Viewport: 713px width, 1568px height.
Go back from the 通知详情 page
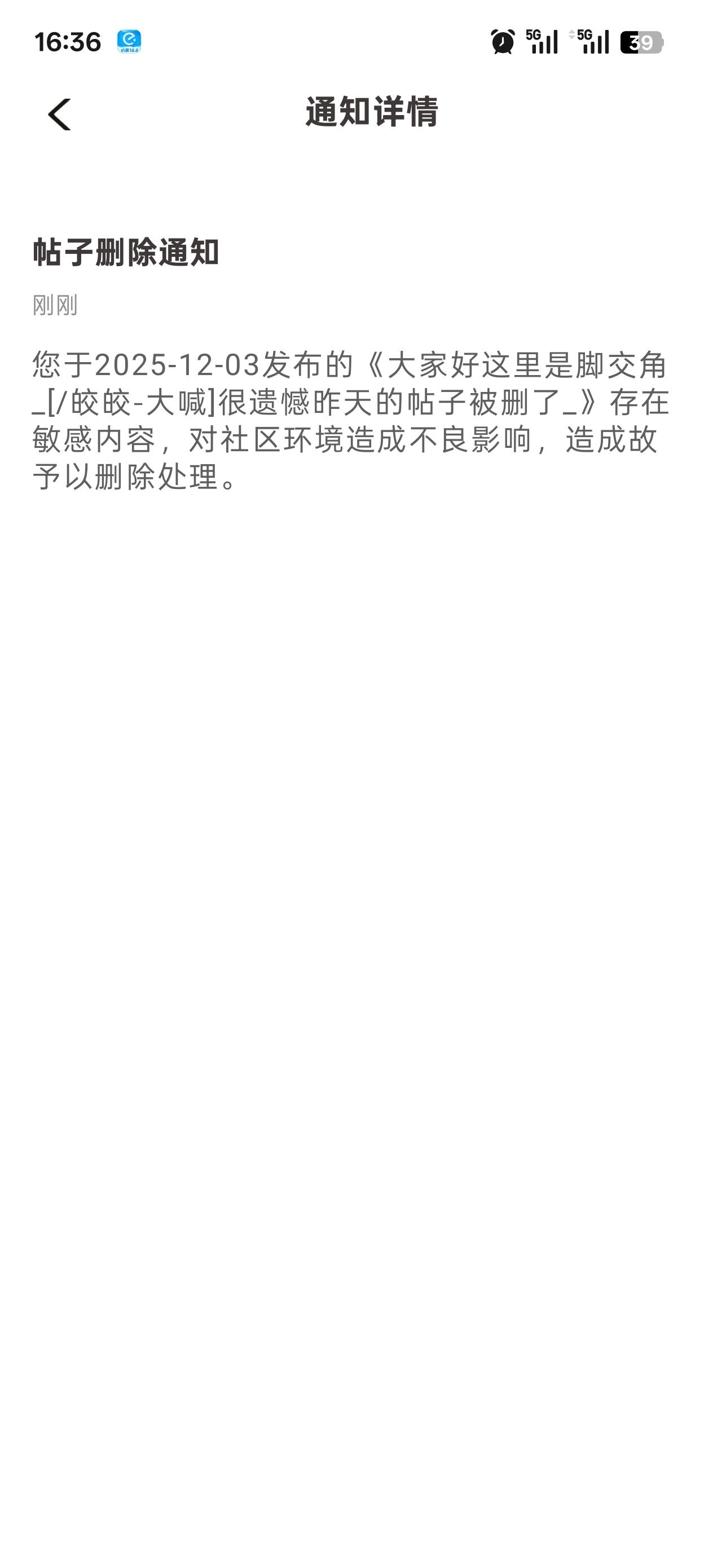tap(60, 114)
